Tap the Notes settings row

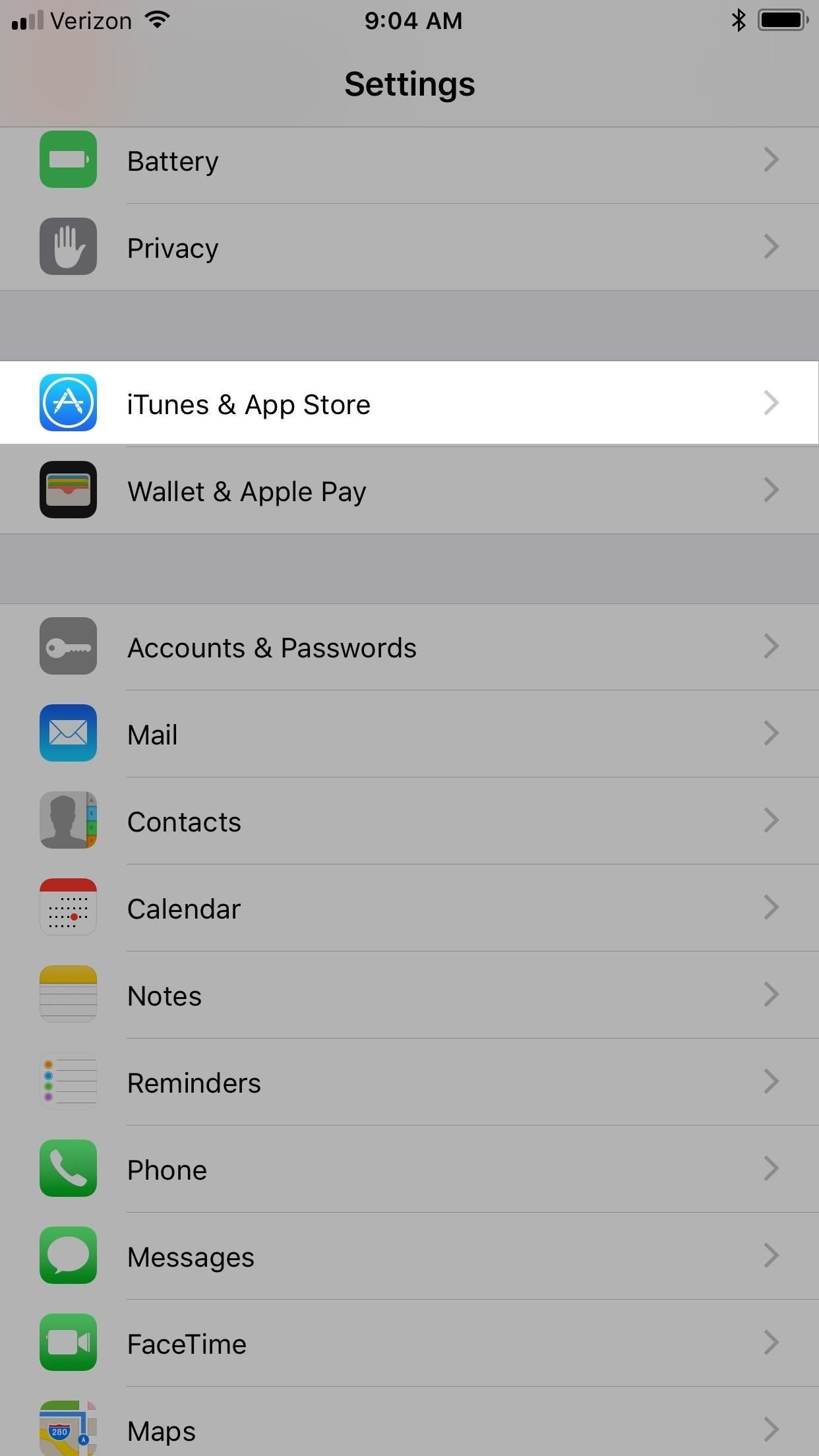tap(409, 995)
